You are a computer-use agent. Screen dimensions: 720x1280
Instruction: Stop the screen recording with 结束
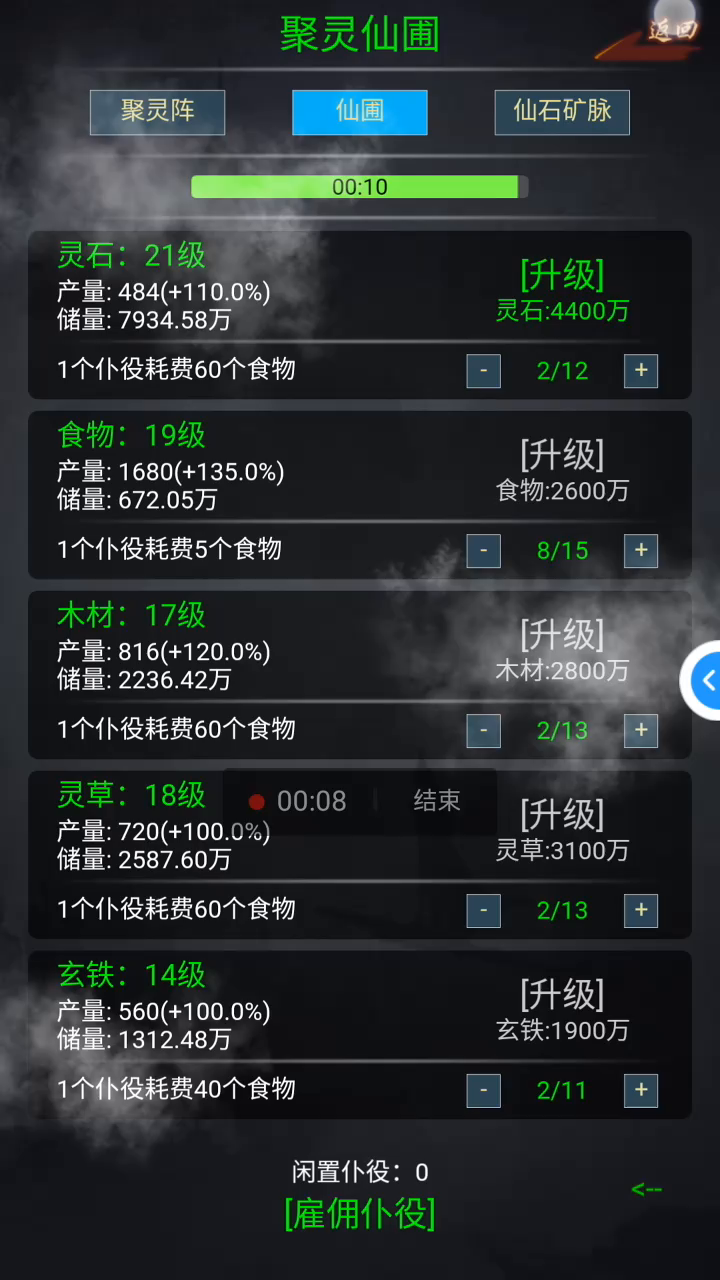point(437,800)
